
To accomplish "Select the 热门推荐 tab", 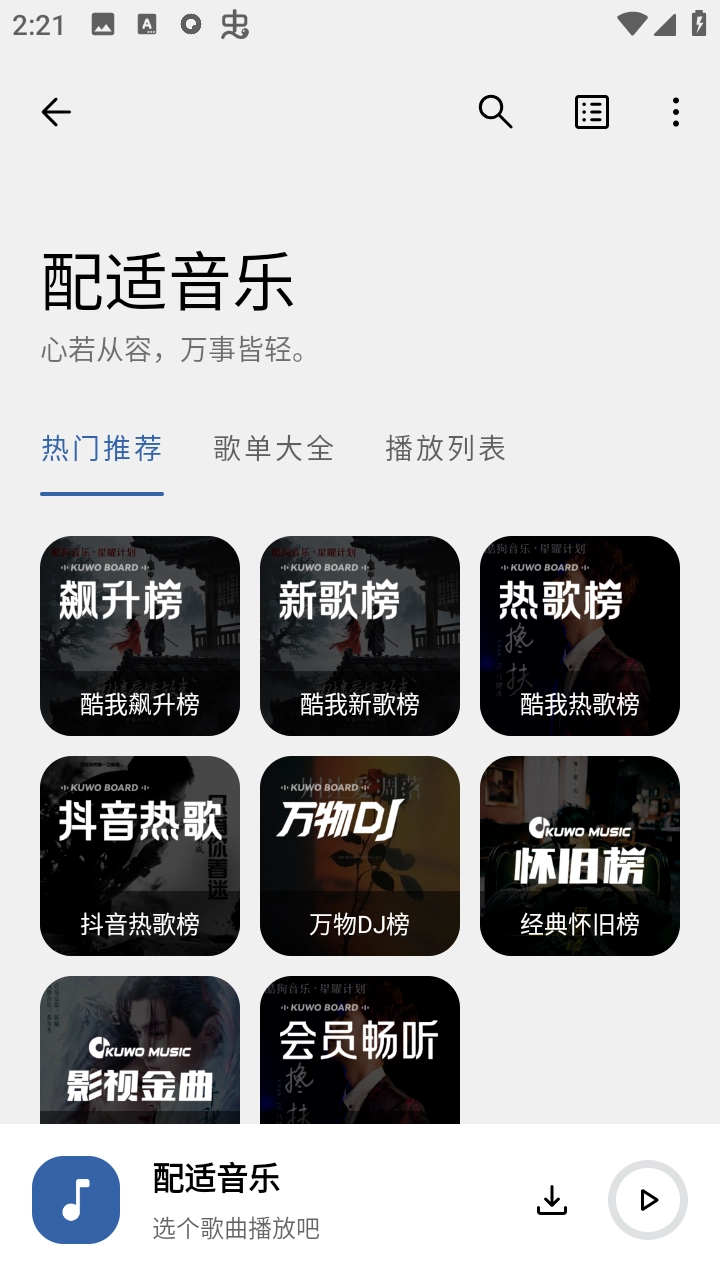I will [x=101, y=449].
